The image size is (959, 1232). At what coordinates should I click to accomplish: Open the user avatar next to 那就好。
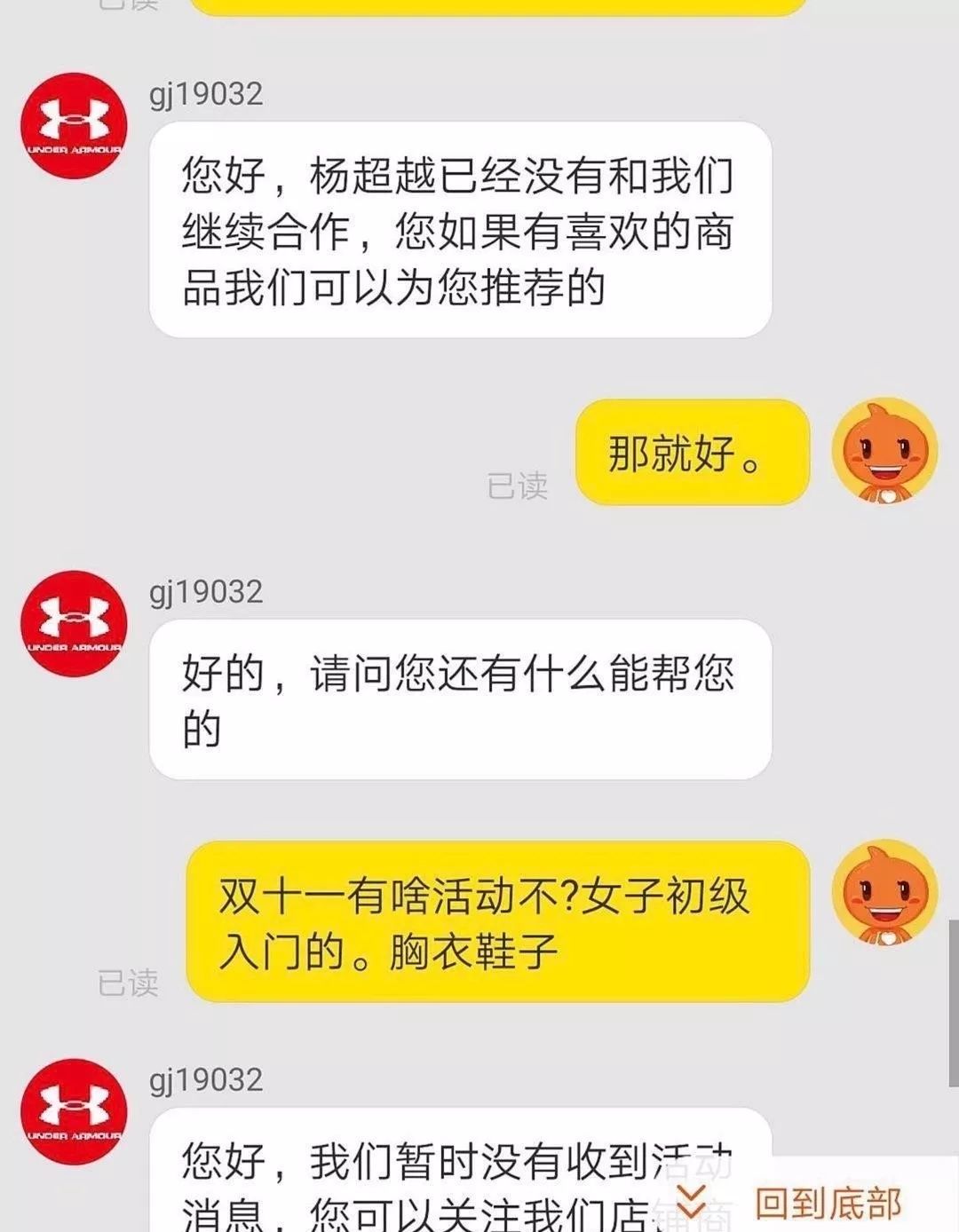(884, 452)
